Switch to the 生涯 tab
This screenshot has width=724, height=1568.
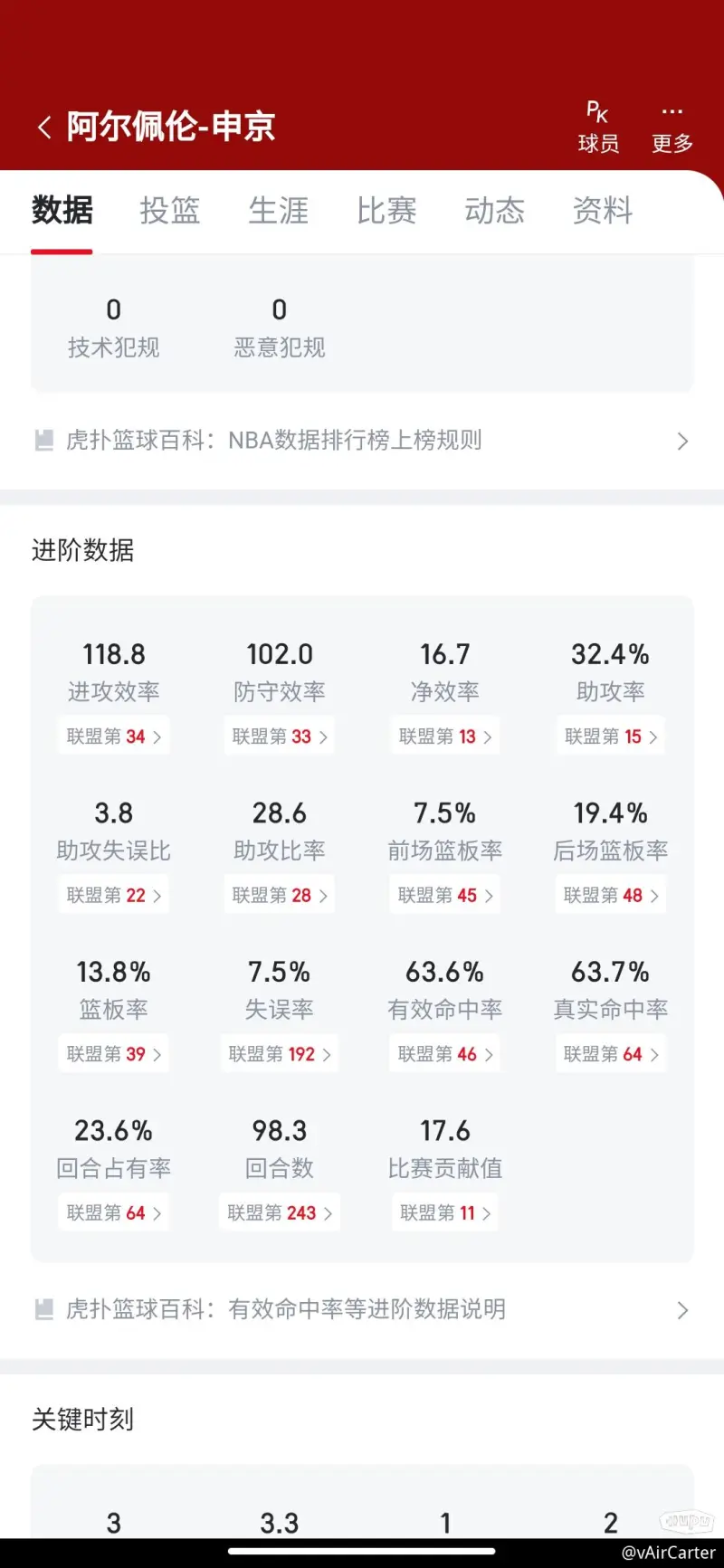[x=278, y=211]
